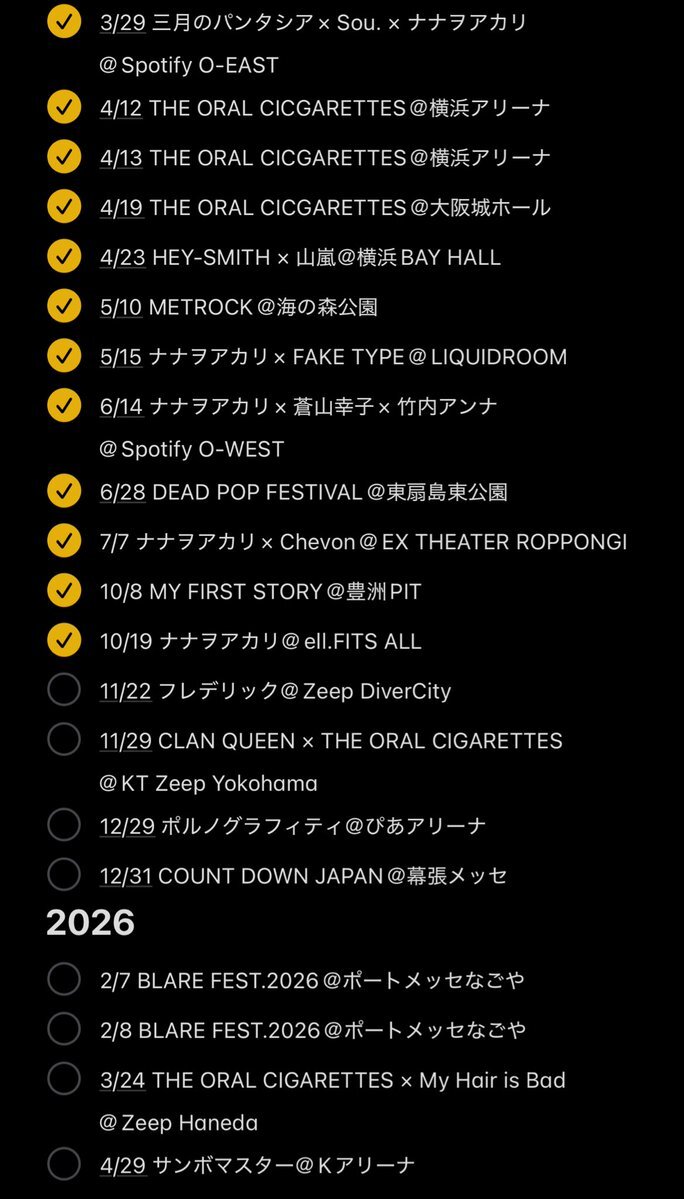684x1199 pixels.
Task: Check the 3/24 My Hair is Bad checkbox
Action: click(x=64, y=1080)
